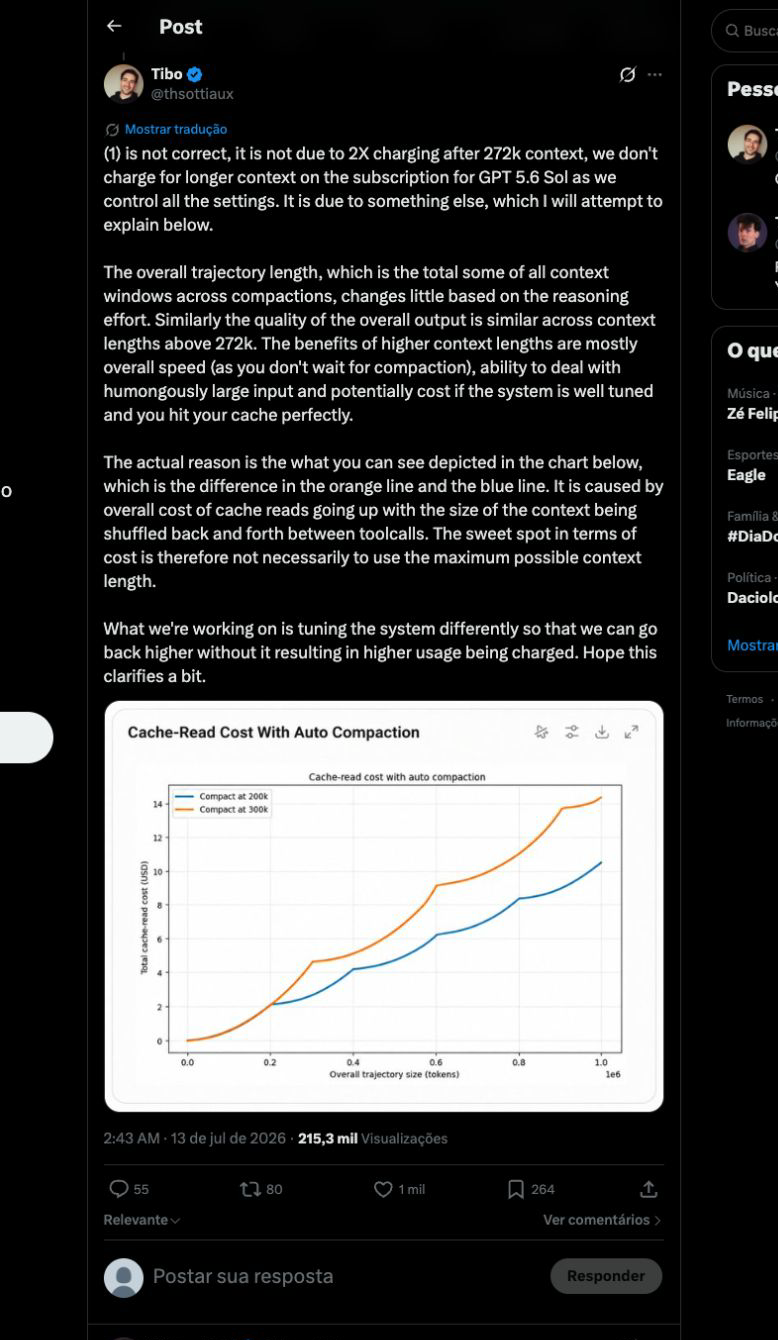Open the post's three-dot overflow menu

coord(655,75)
